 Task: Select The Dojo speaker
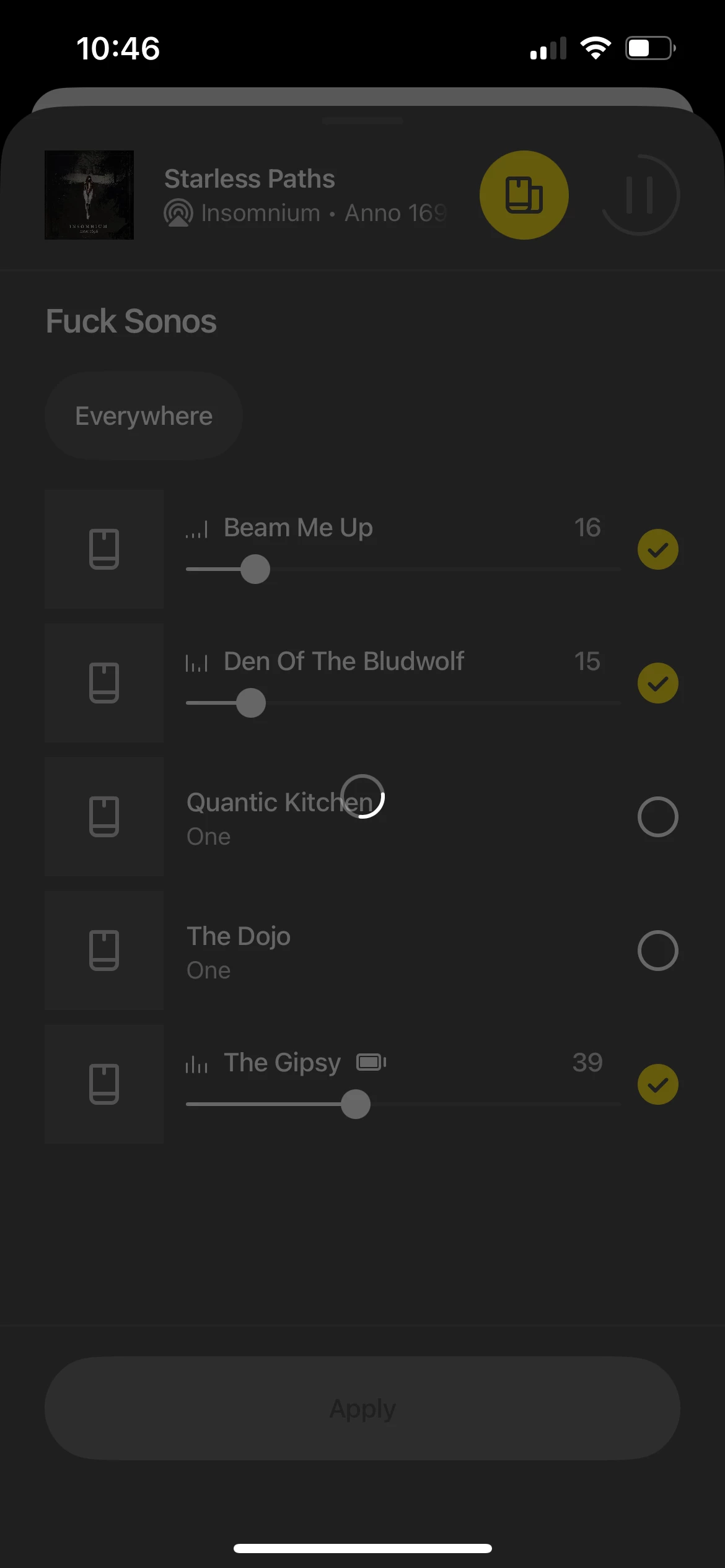pos(657,951)
